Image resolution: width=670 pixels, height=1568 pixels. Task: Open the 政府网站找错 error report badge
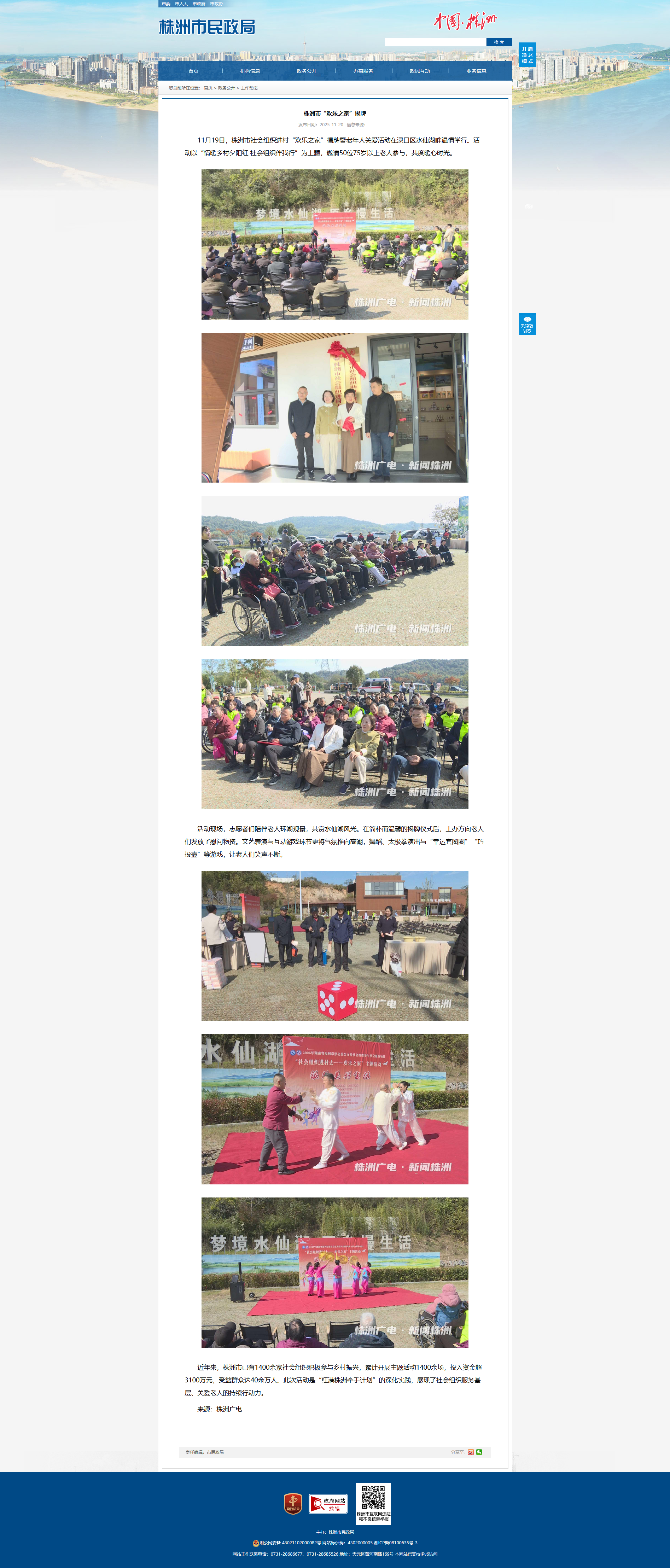tap(328, 1504)
